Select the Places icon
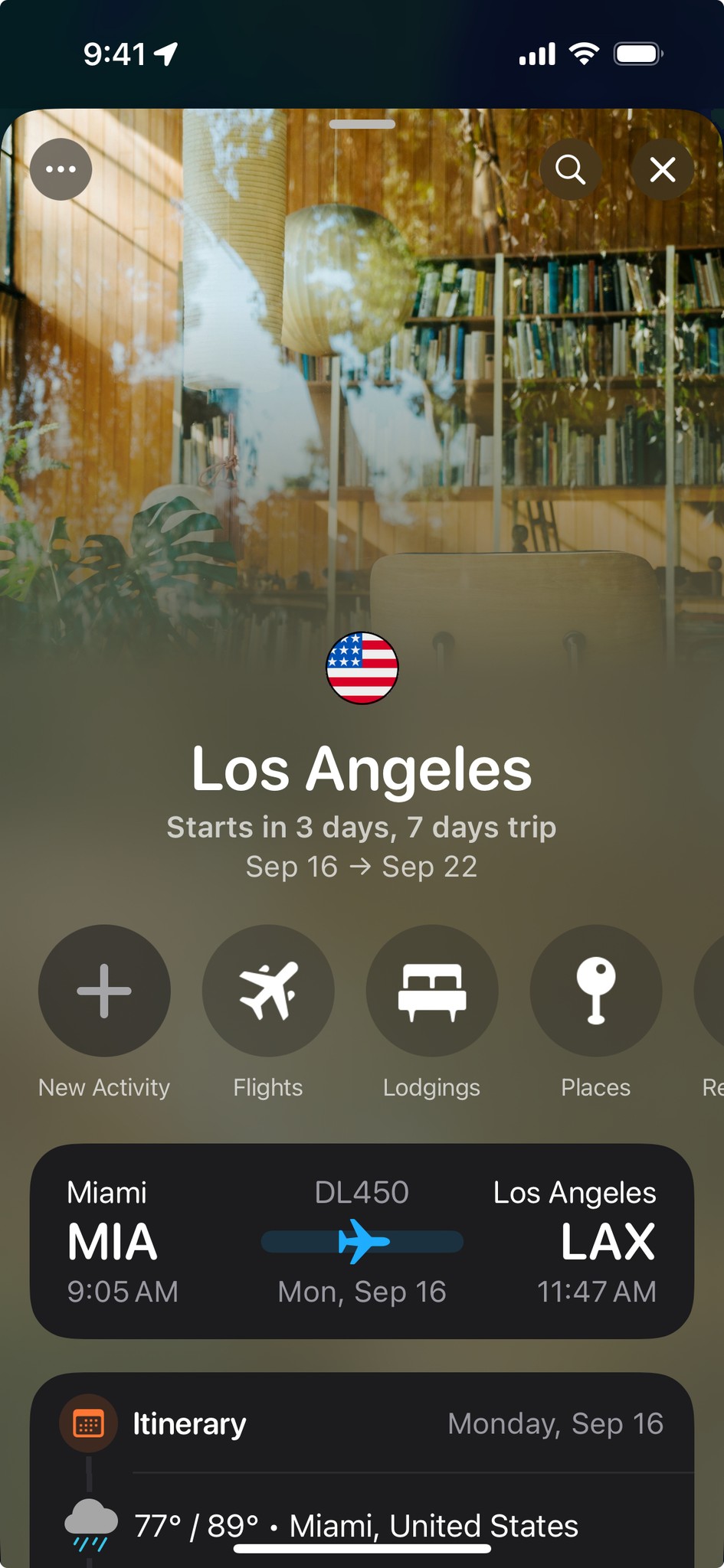724x1568 pixels. click(595, 990)
